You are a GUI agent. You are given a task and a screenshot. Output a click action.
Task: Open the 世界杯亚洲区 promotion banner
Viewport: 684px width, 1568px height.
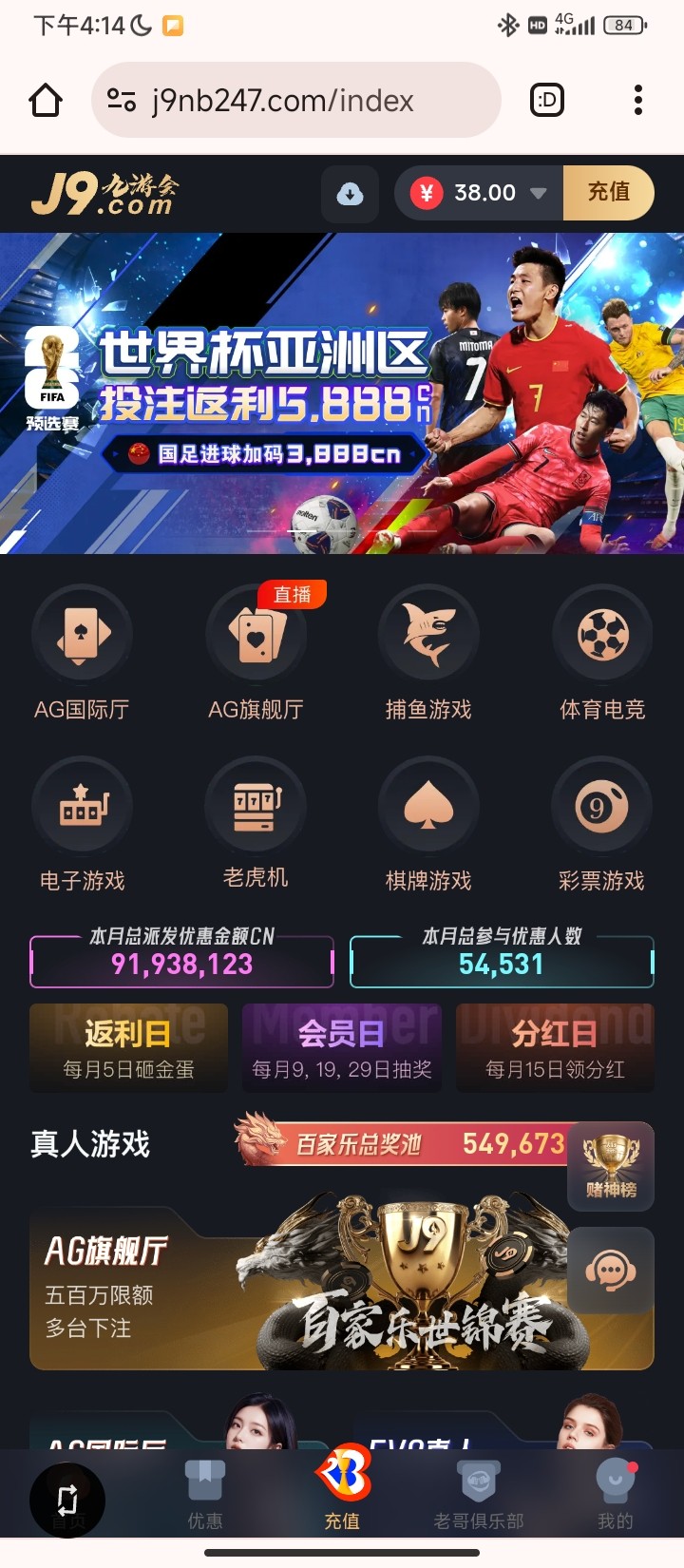tap(342, 392)
